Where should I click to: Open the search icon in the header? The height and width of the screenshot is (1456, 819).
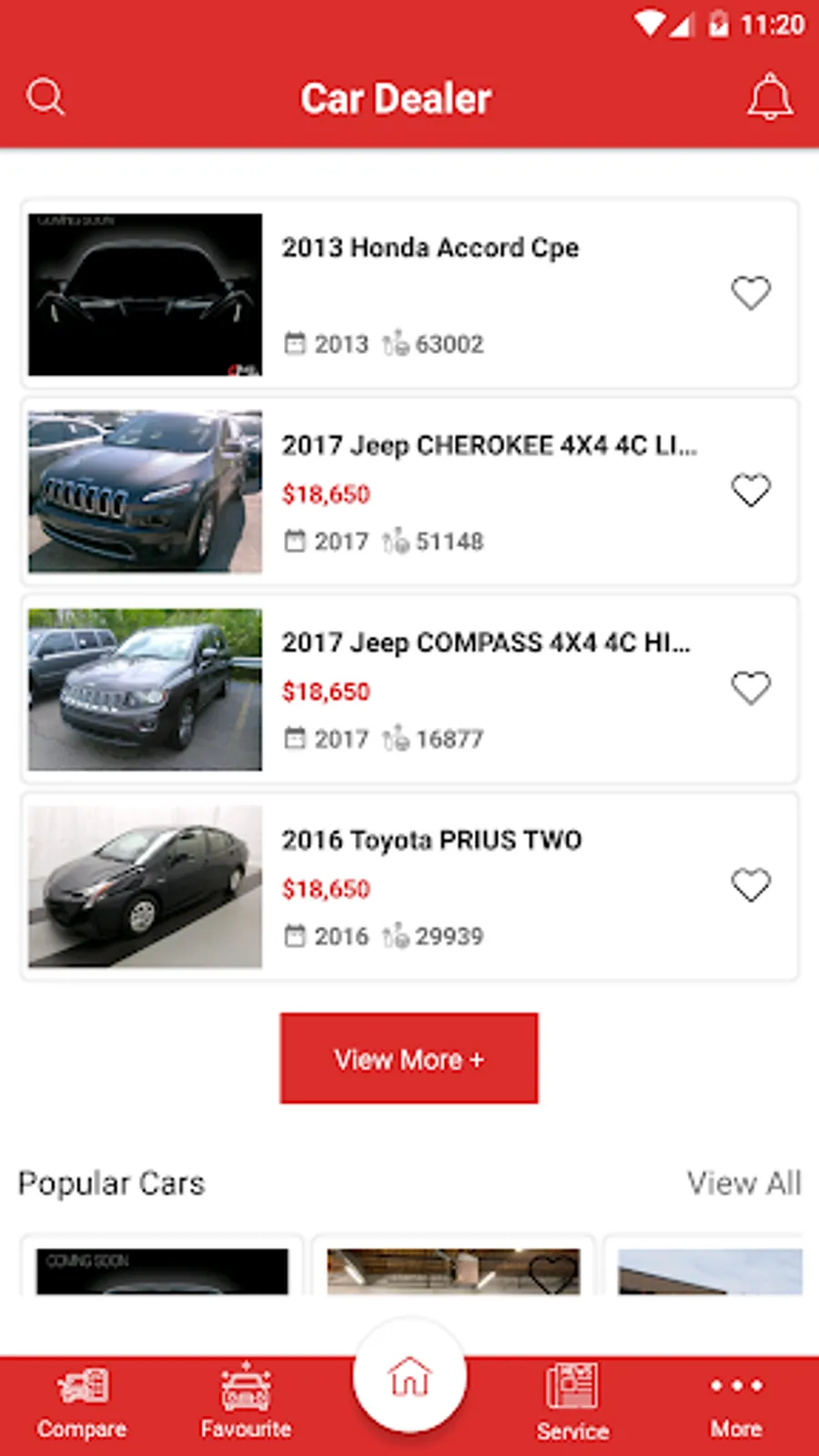pos(45,96)
